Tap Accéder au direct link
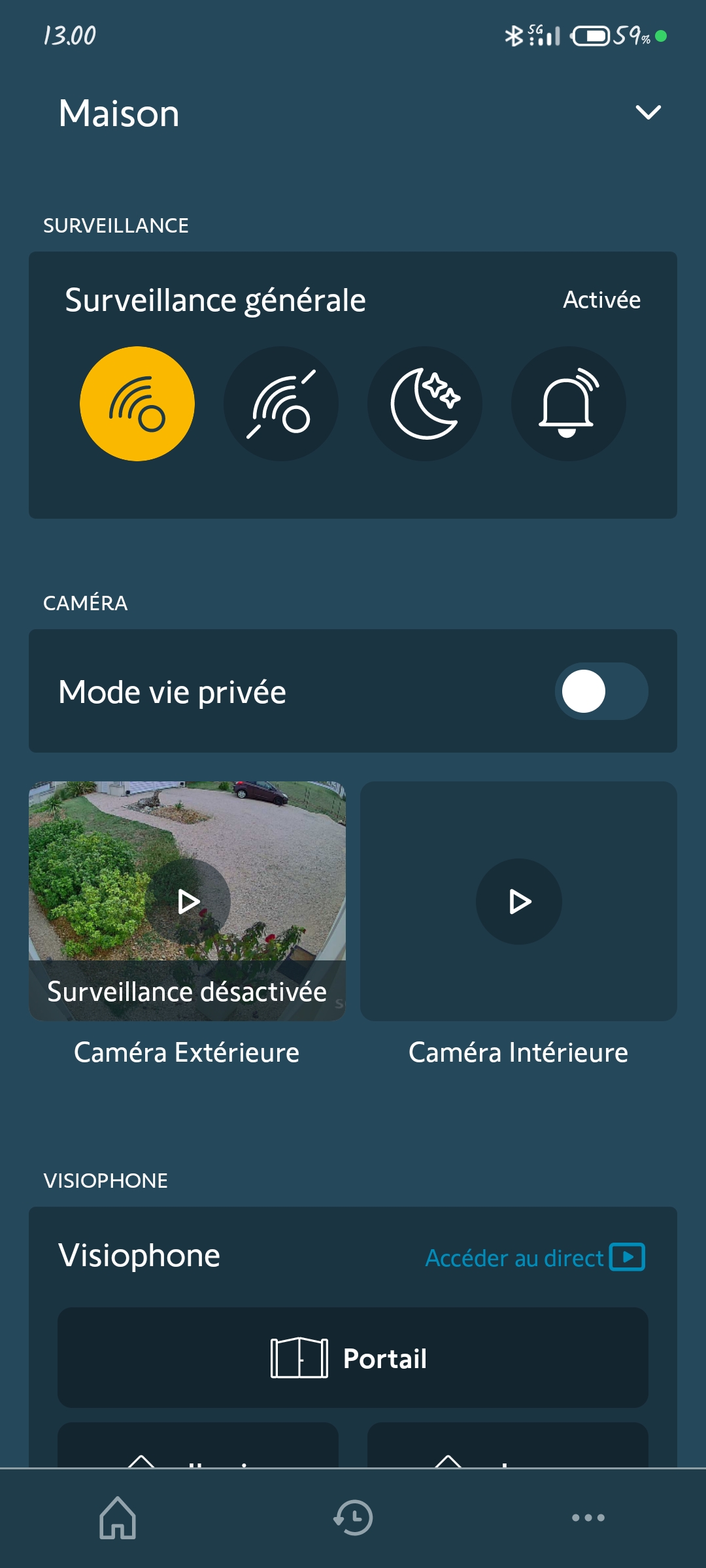The height and width of the screenshot is (1568, 706). click(534, 1258)
